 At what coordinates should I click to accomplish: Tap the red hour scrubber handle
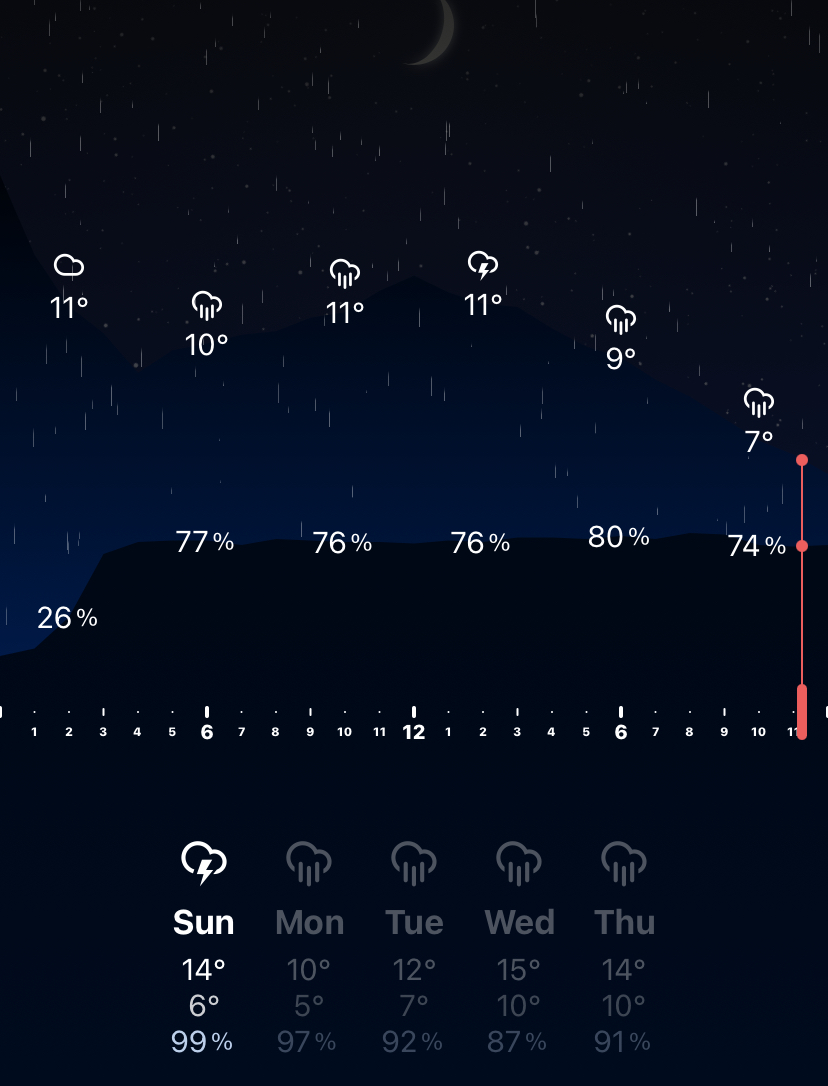click(801, 711)
